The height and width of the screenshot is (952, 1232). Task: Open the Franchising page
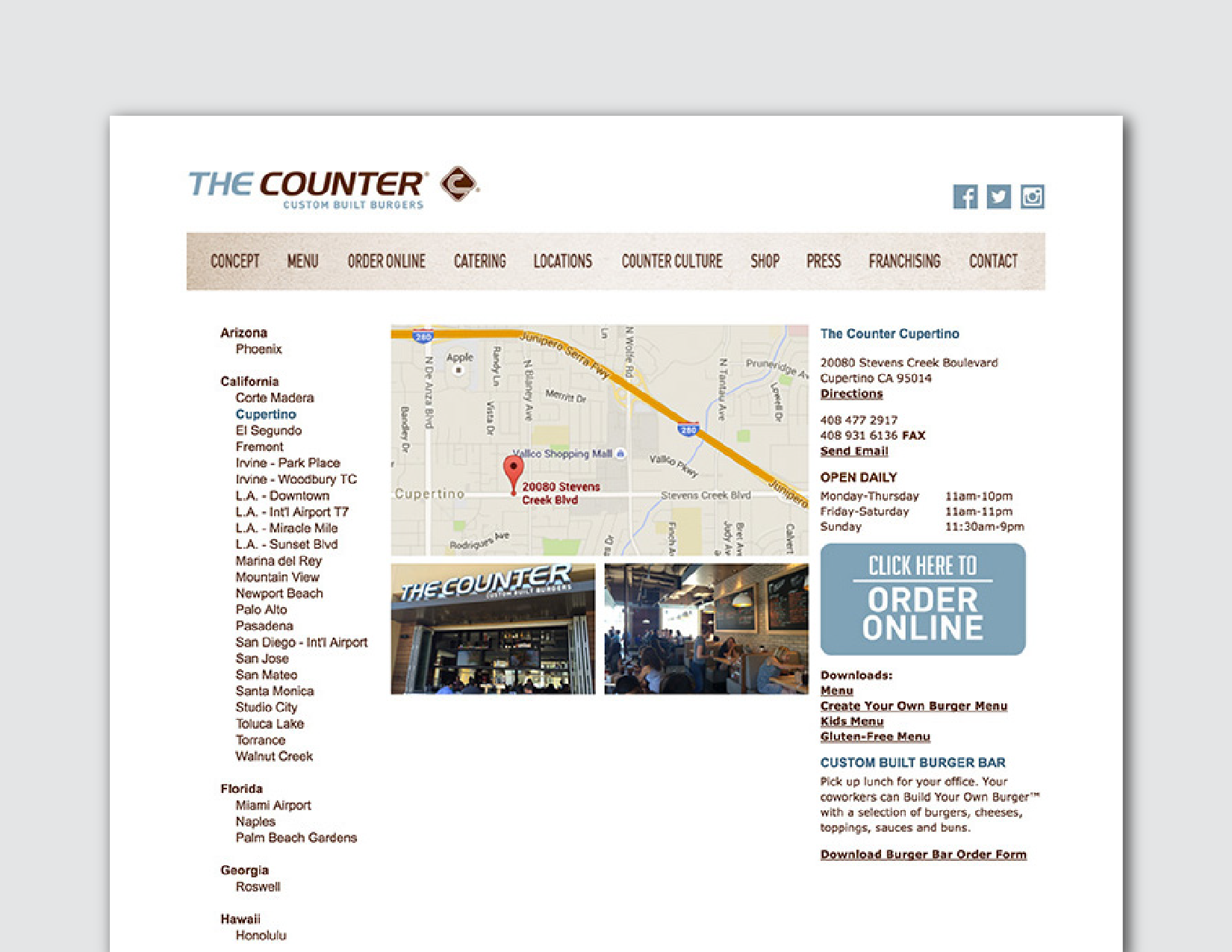click(904, 261)
